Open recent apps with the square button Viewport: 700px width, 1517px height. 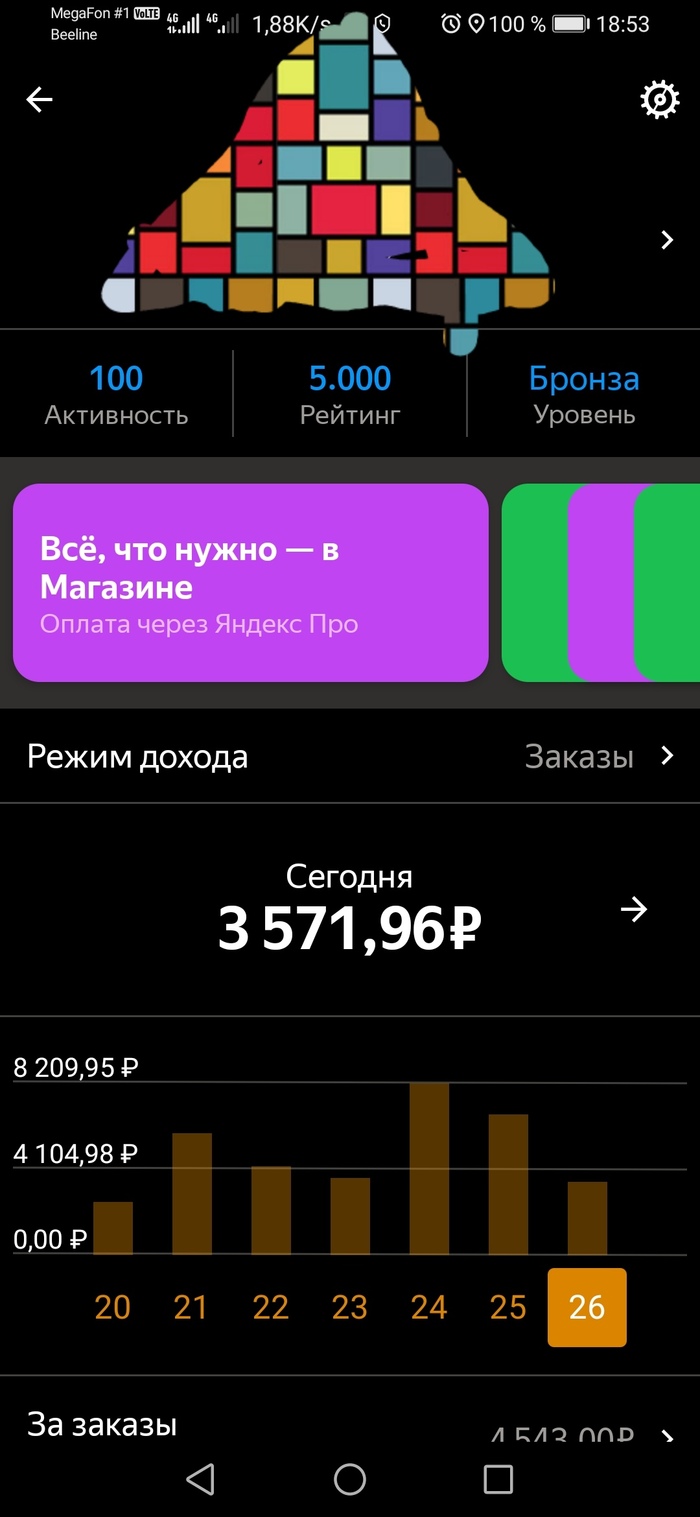[497, 1479]
